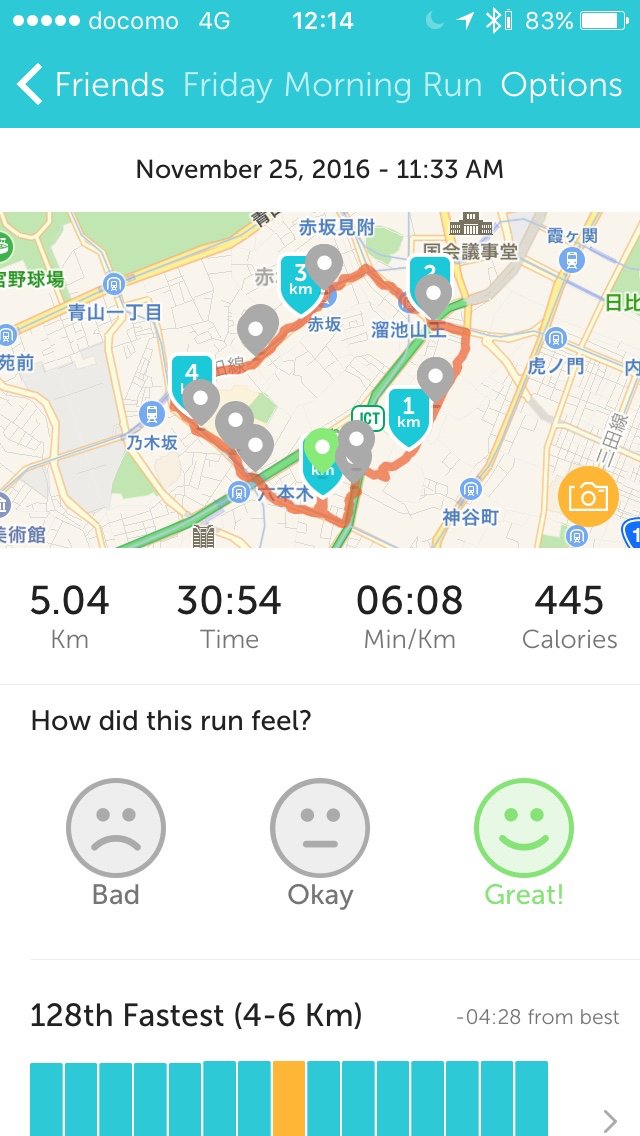Open the Options menu

(561, 86)
